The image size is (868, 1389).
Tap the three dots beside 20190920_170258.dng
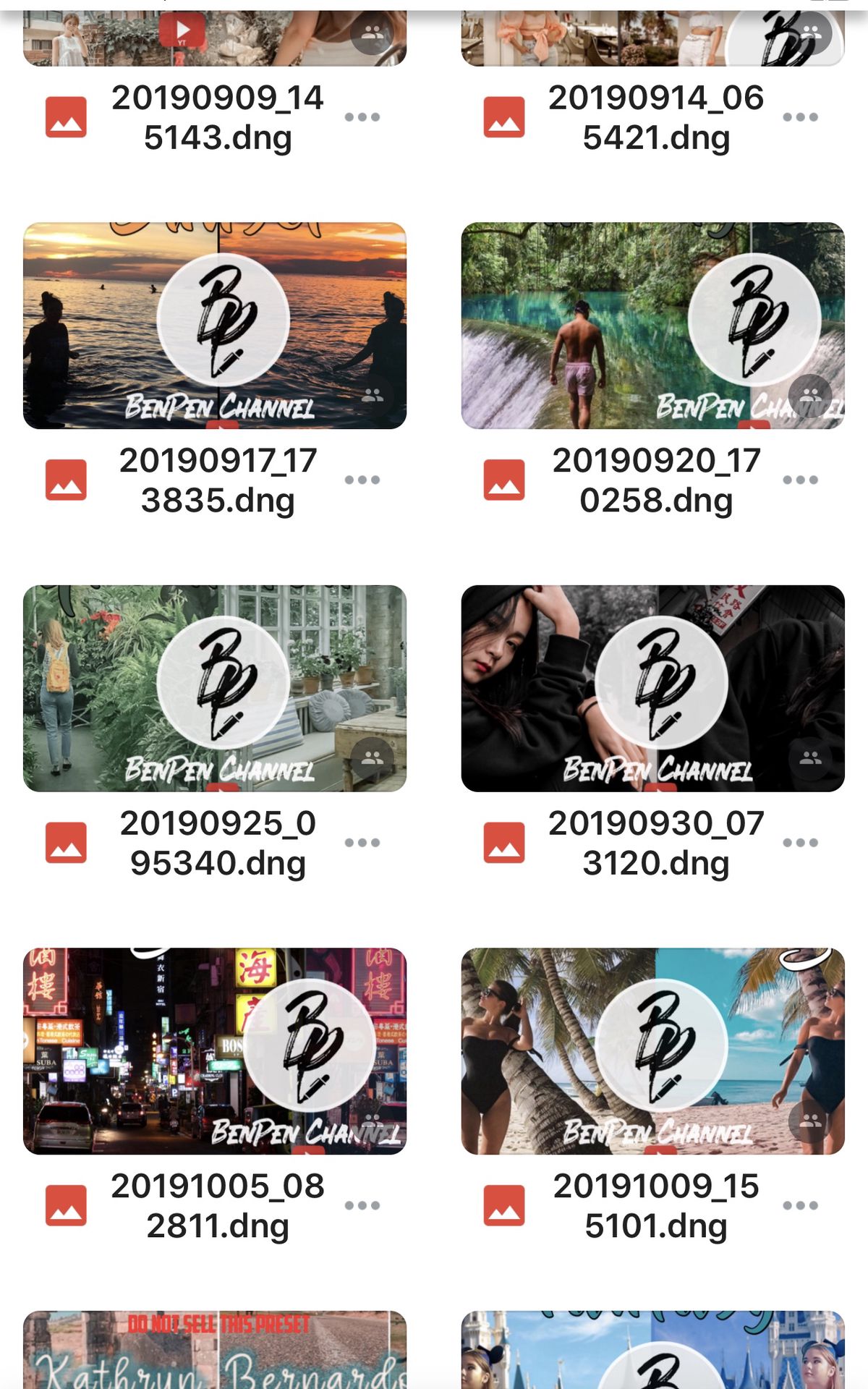800,480
